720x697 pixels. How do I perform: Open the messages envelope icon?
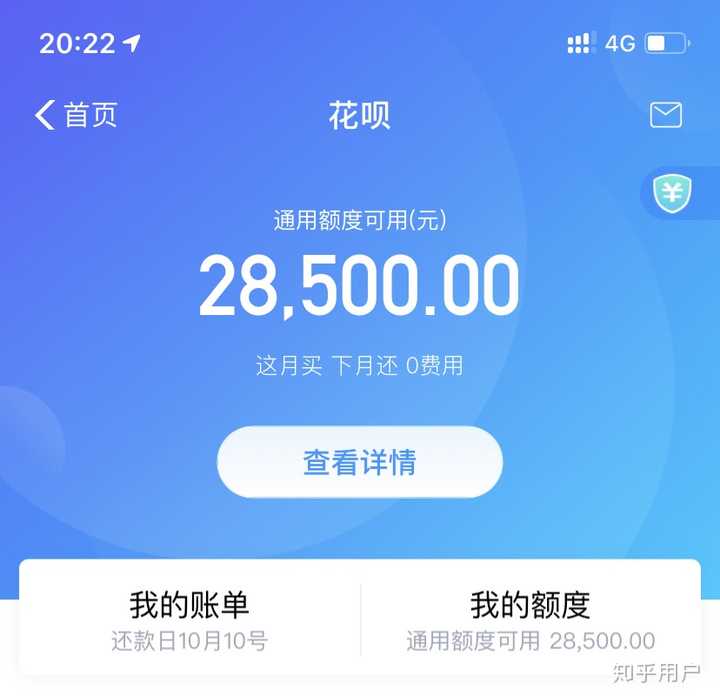click(666, 115)
